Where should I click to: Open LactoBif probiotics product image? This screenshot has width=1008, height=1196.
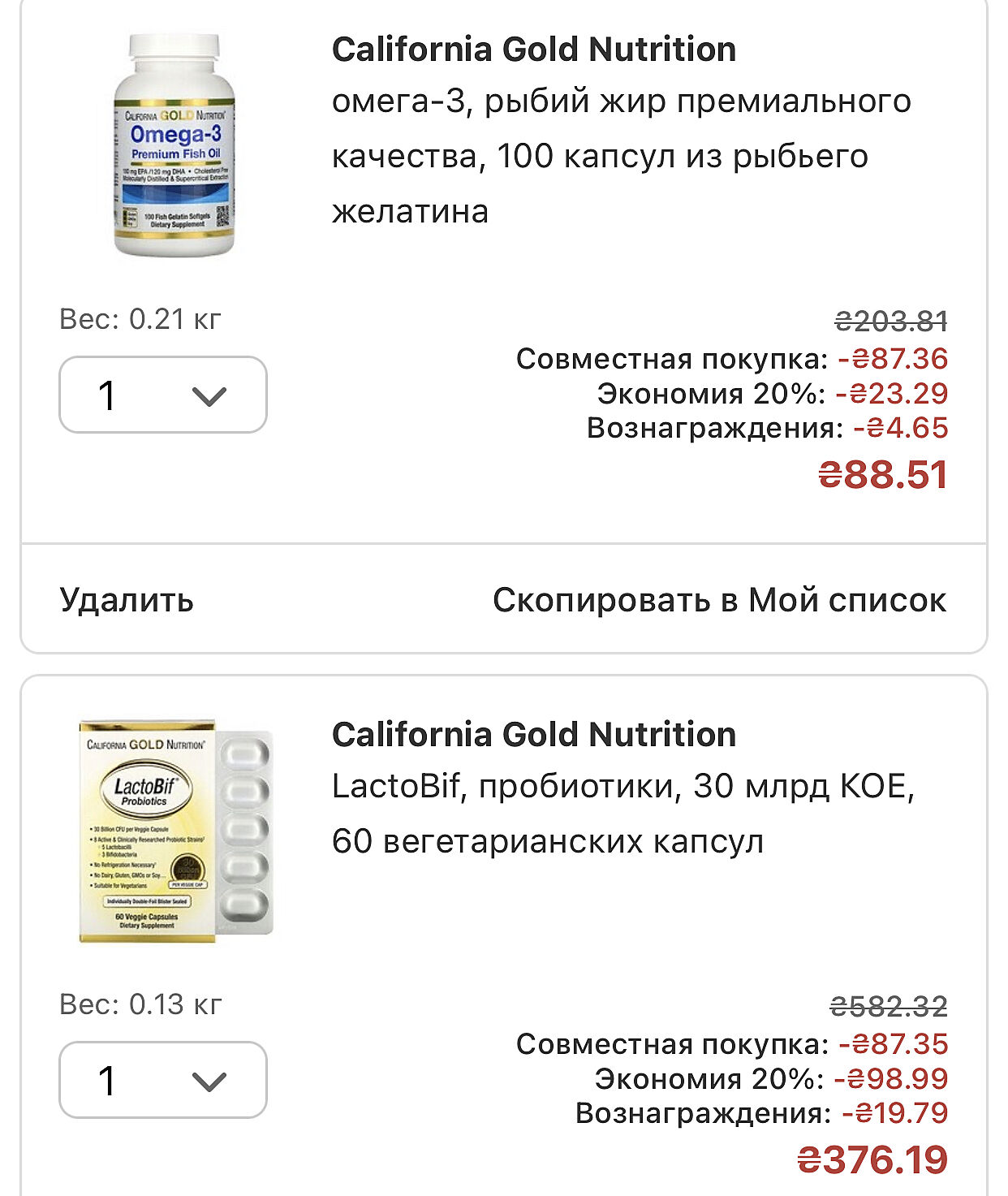point(174,830)
